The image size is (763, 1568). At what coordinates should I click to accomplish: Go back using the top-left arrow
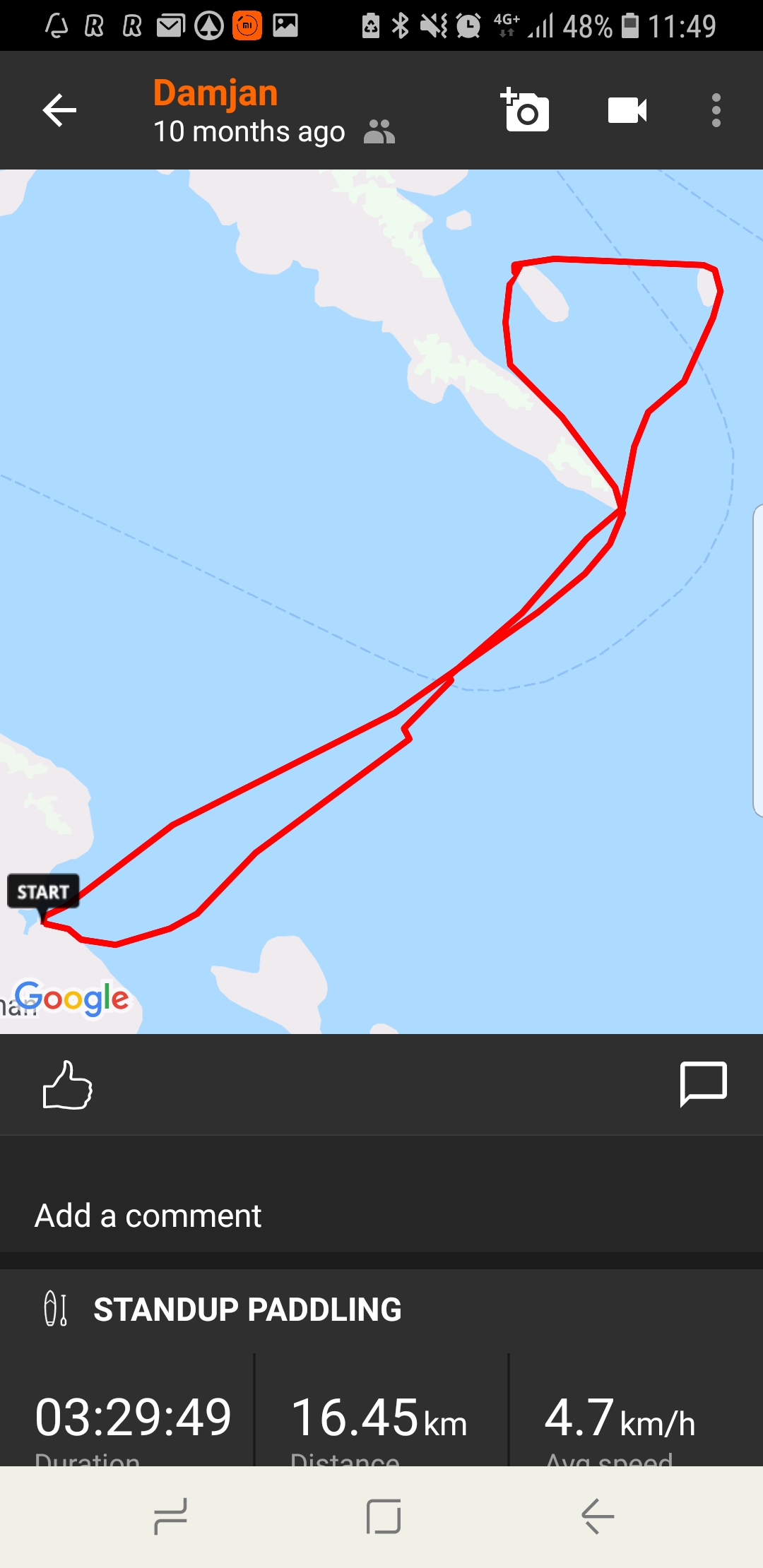coord(59,110)
